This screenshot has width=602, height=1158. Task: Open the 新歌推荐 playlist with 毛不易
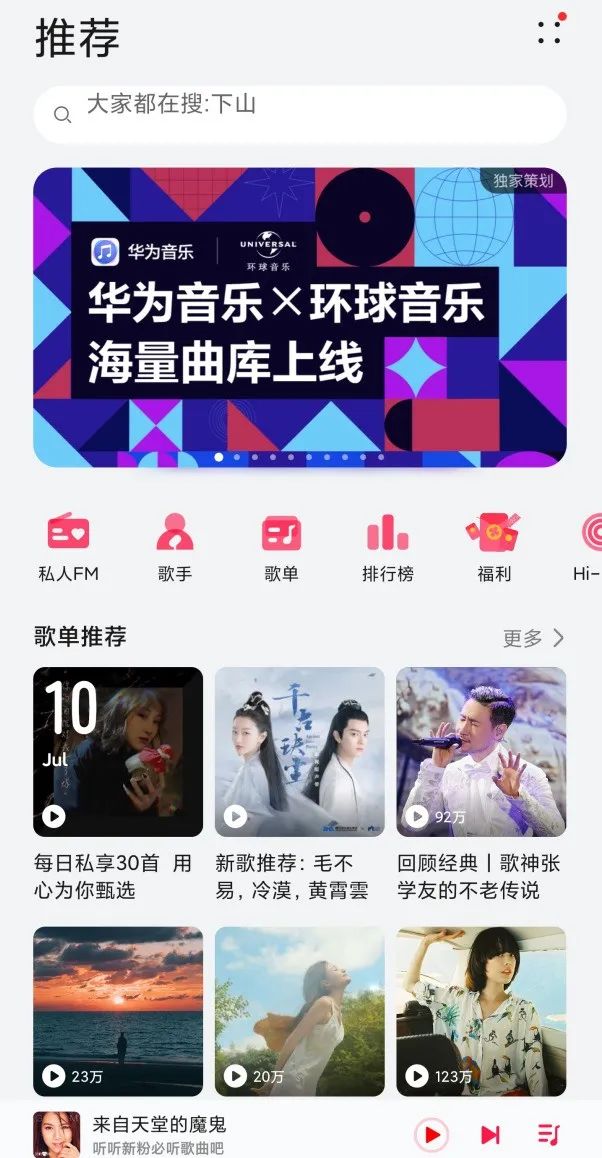[300, 752]
